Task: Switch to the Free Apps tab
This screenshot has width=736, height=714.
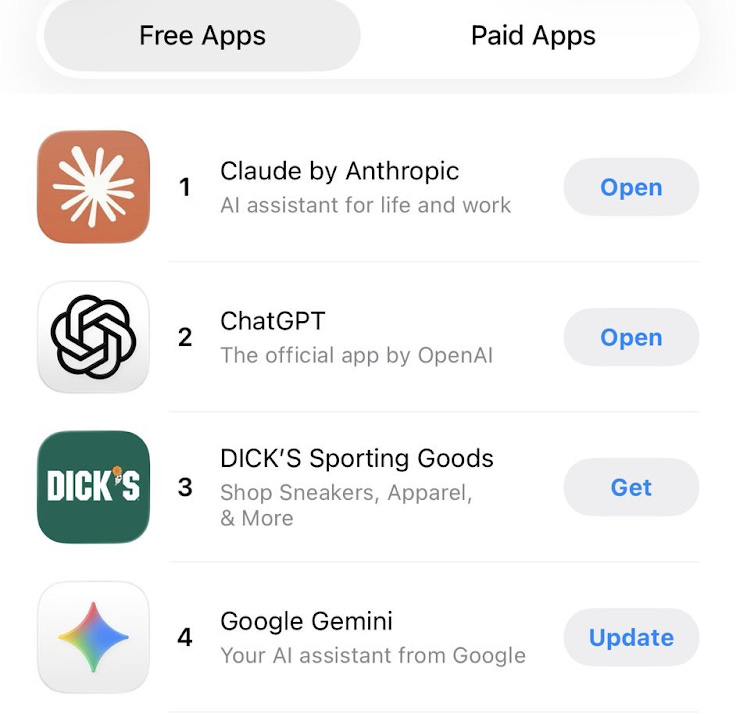Action: pos(202,36)
